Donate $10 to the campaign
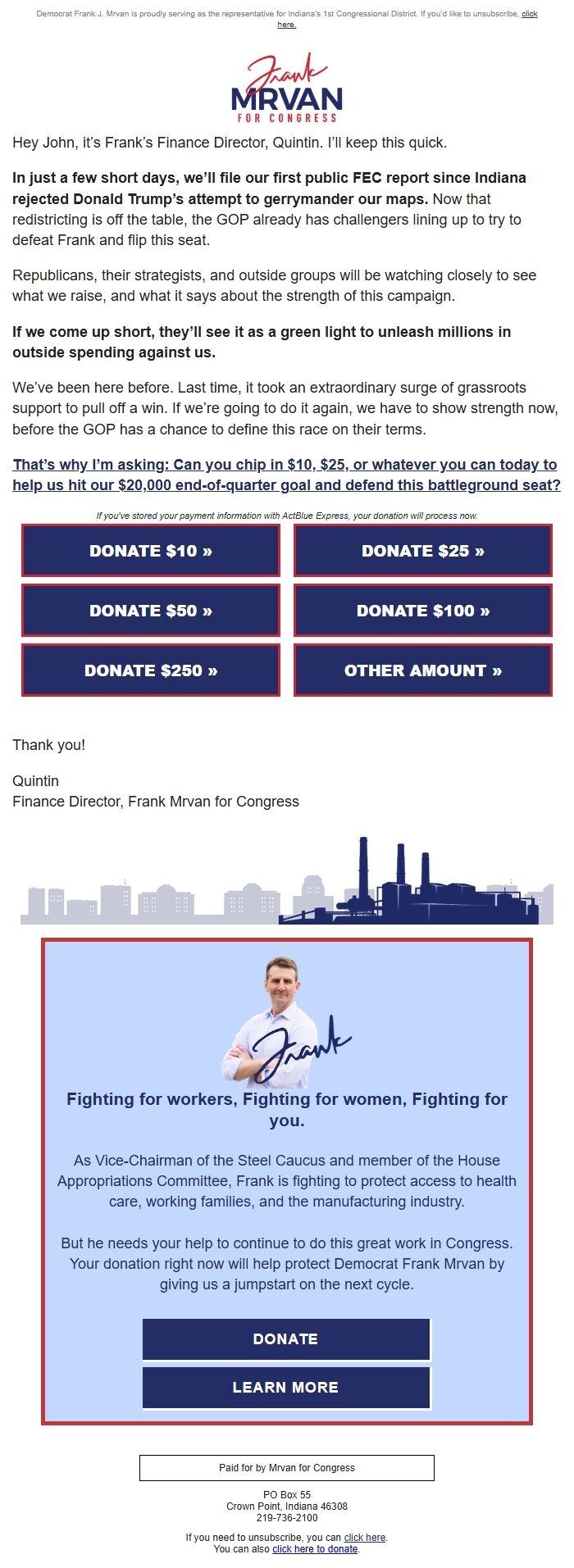This screenshot has height=1568, width=574. [151, 551]
